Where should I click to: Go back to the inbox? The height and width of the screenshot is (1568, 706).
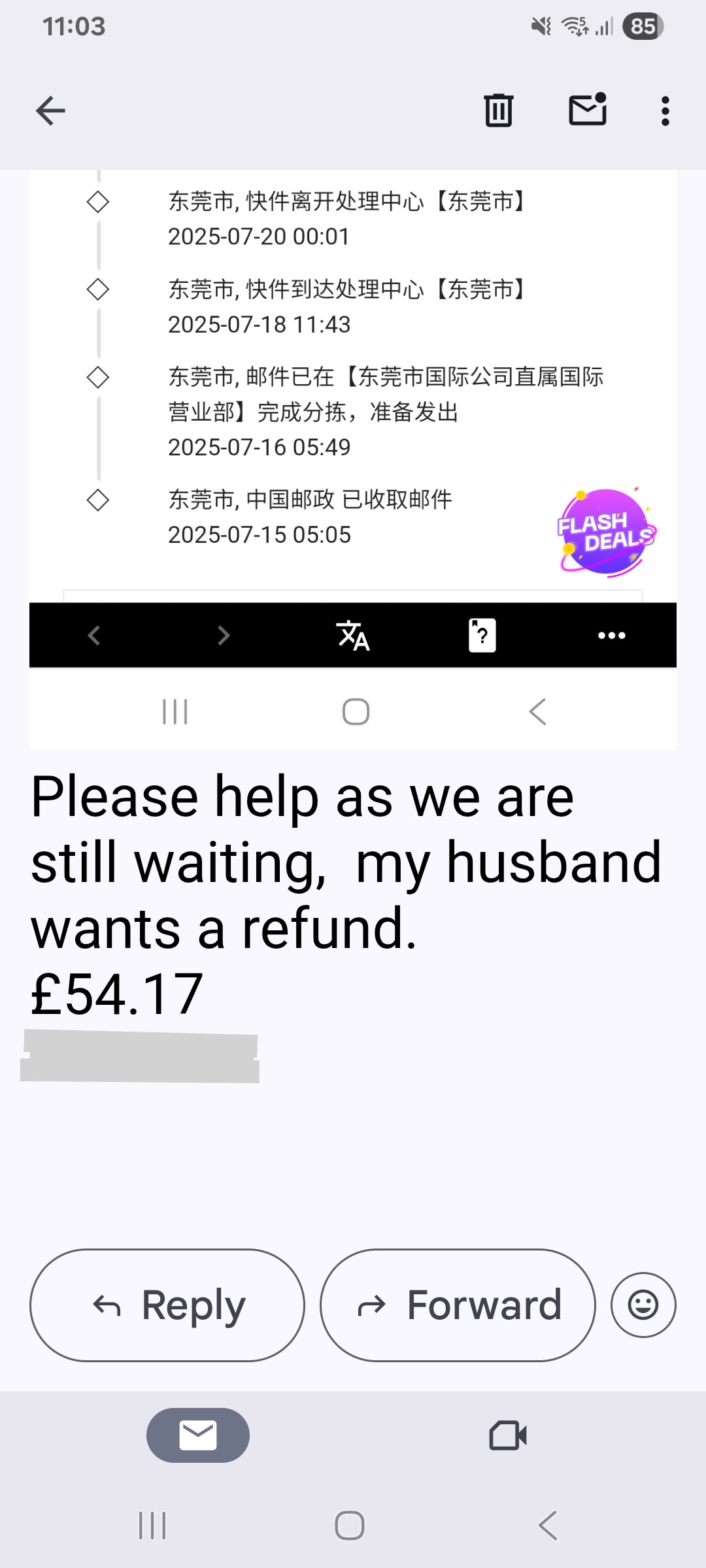[x=50, y=110]
